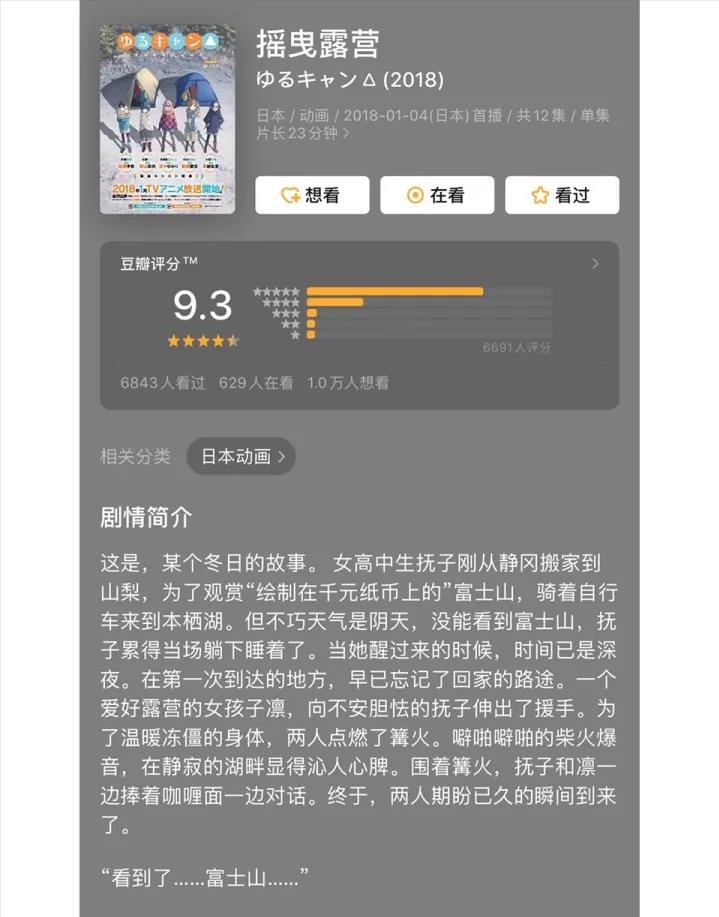Expand the show's detailed info line
719x917 pixels.
[x=346, y=134]
